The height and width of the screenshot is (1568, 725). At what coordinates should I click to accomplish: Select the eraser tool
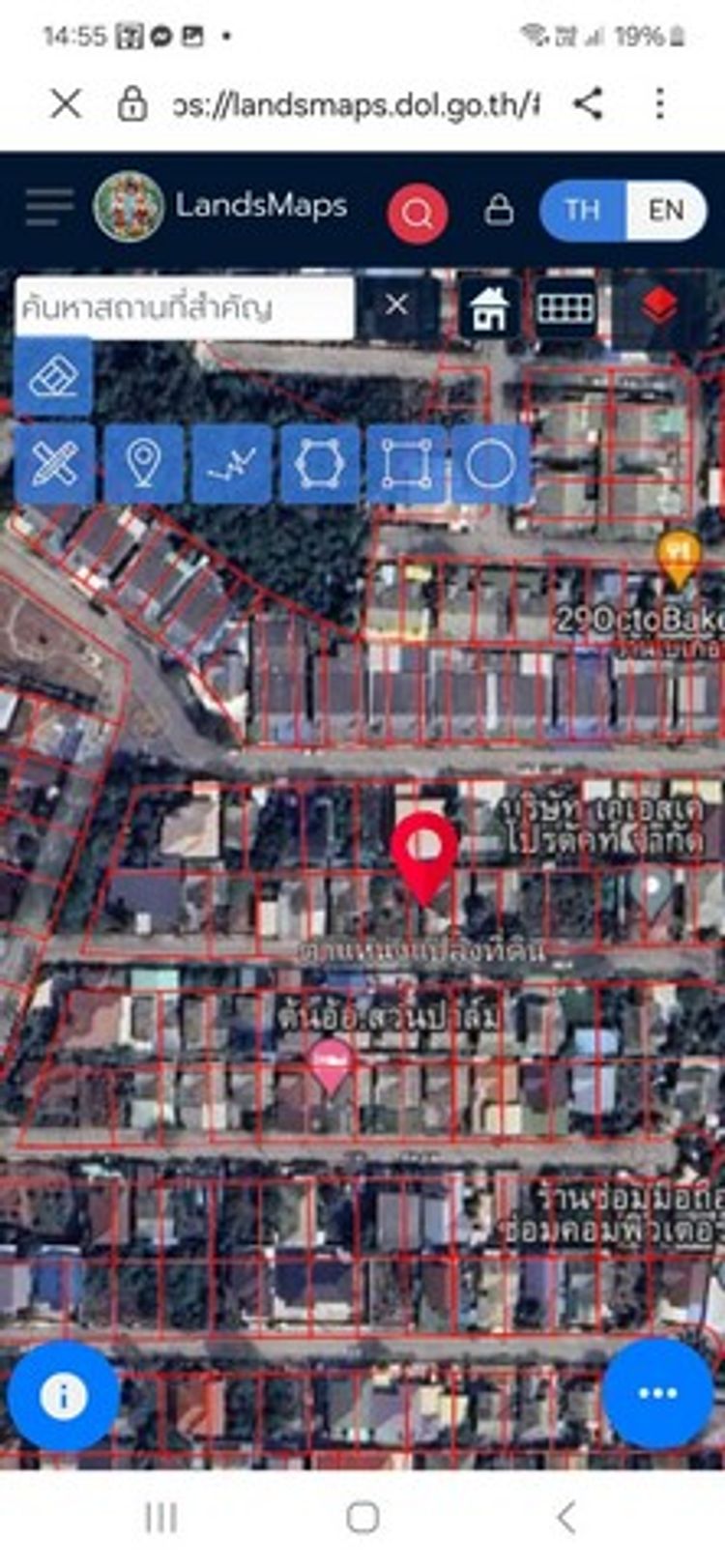point(54,377)
